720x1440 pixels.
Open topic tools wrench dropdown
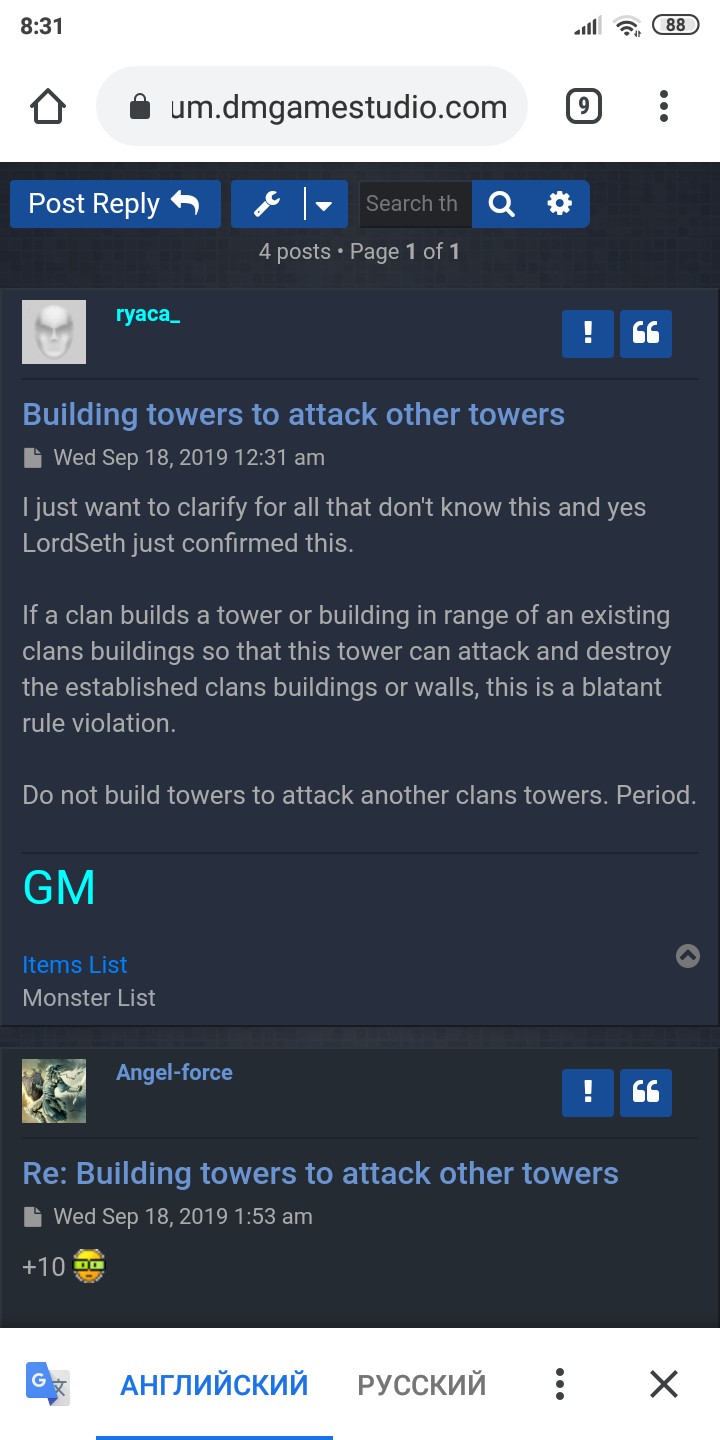pos(289,204)
